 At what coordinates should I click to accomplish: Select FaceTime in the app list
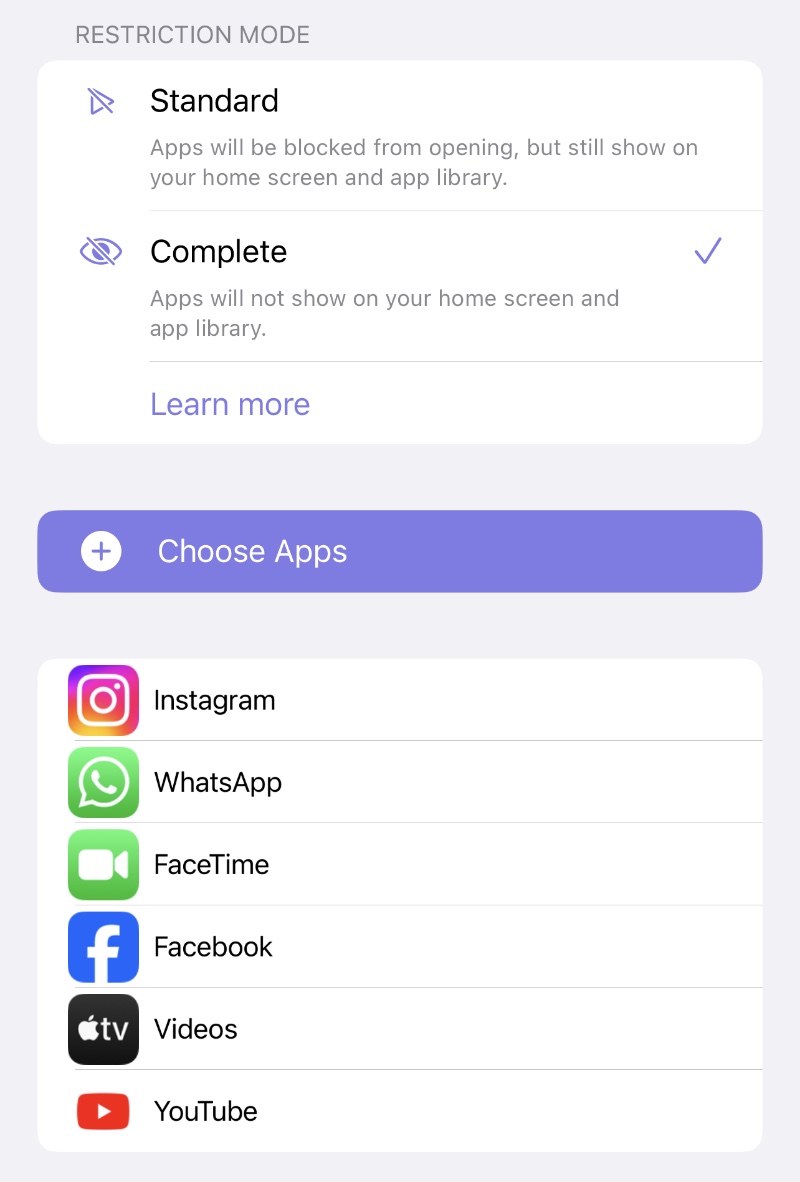point(400,864)
